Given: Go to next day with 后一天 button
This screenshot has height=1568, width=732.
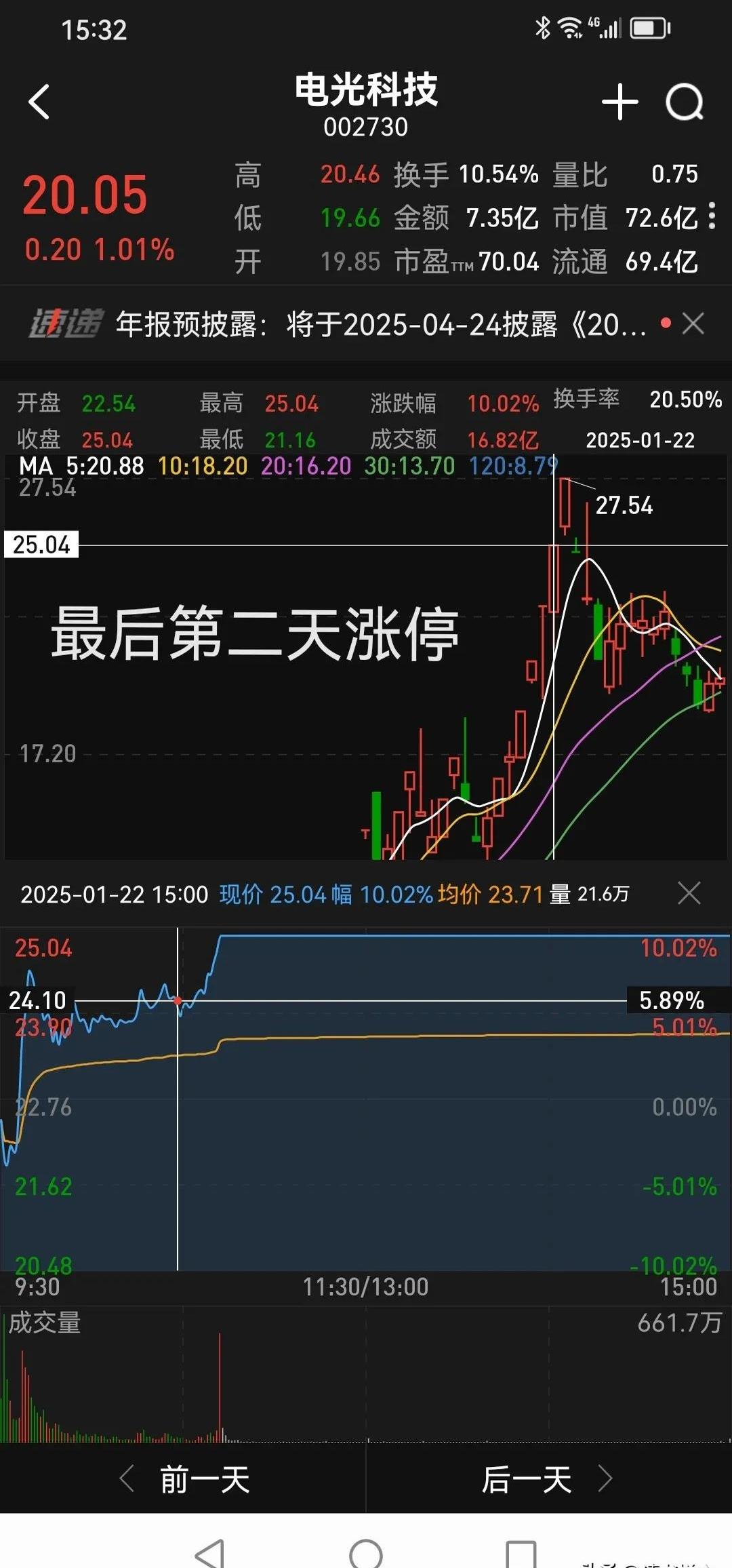Looking at the screenshot, I should pyautogui.click(x=529, y=1483).
